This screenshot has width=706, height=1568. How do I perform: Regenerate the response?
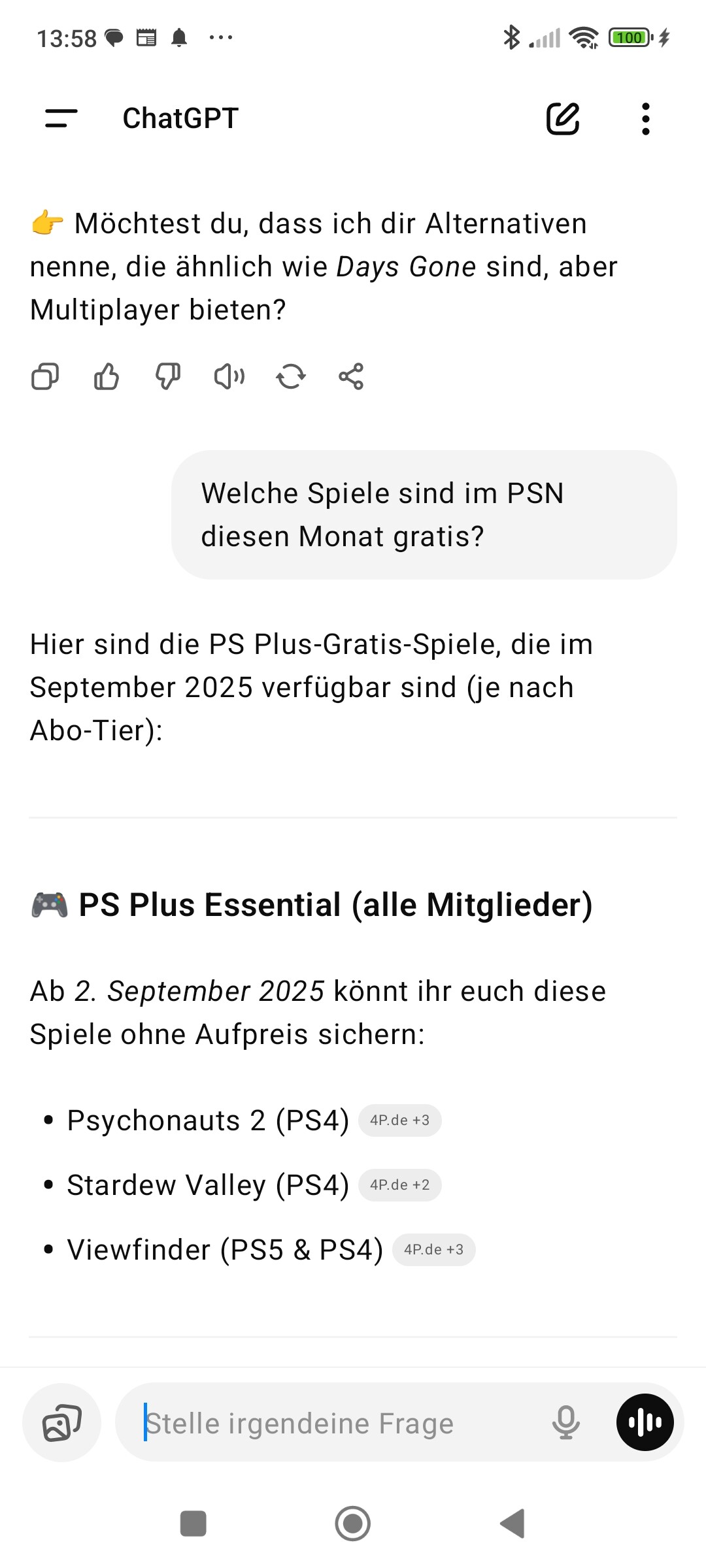tap(291, 376)
